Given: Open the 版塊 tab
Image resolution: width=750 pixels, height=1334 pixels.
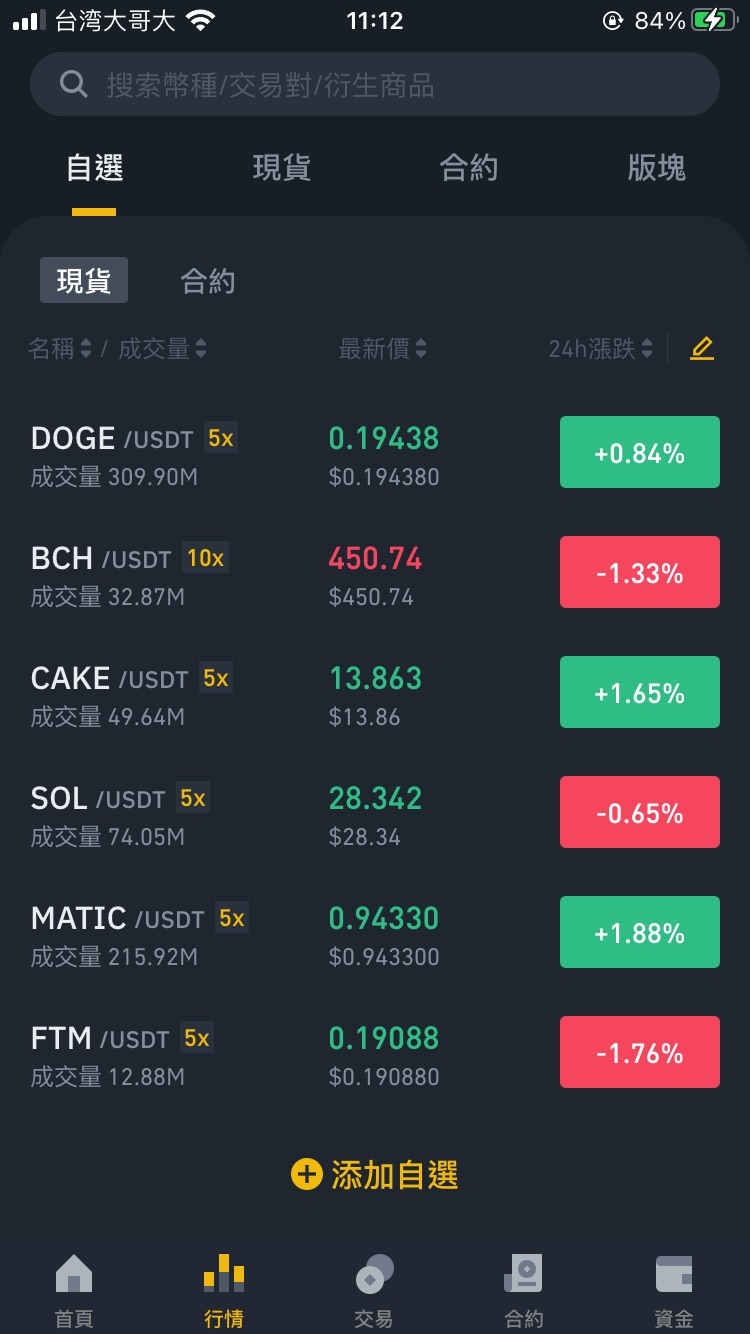Looking at the screenshot, I should (x=657, y=167).
